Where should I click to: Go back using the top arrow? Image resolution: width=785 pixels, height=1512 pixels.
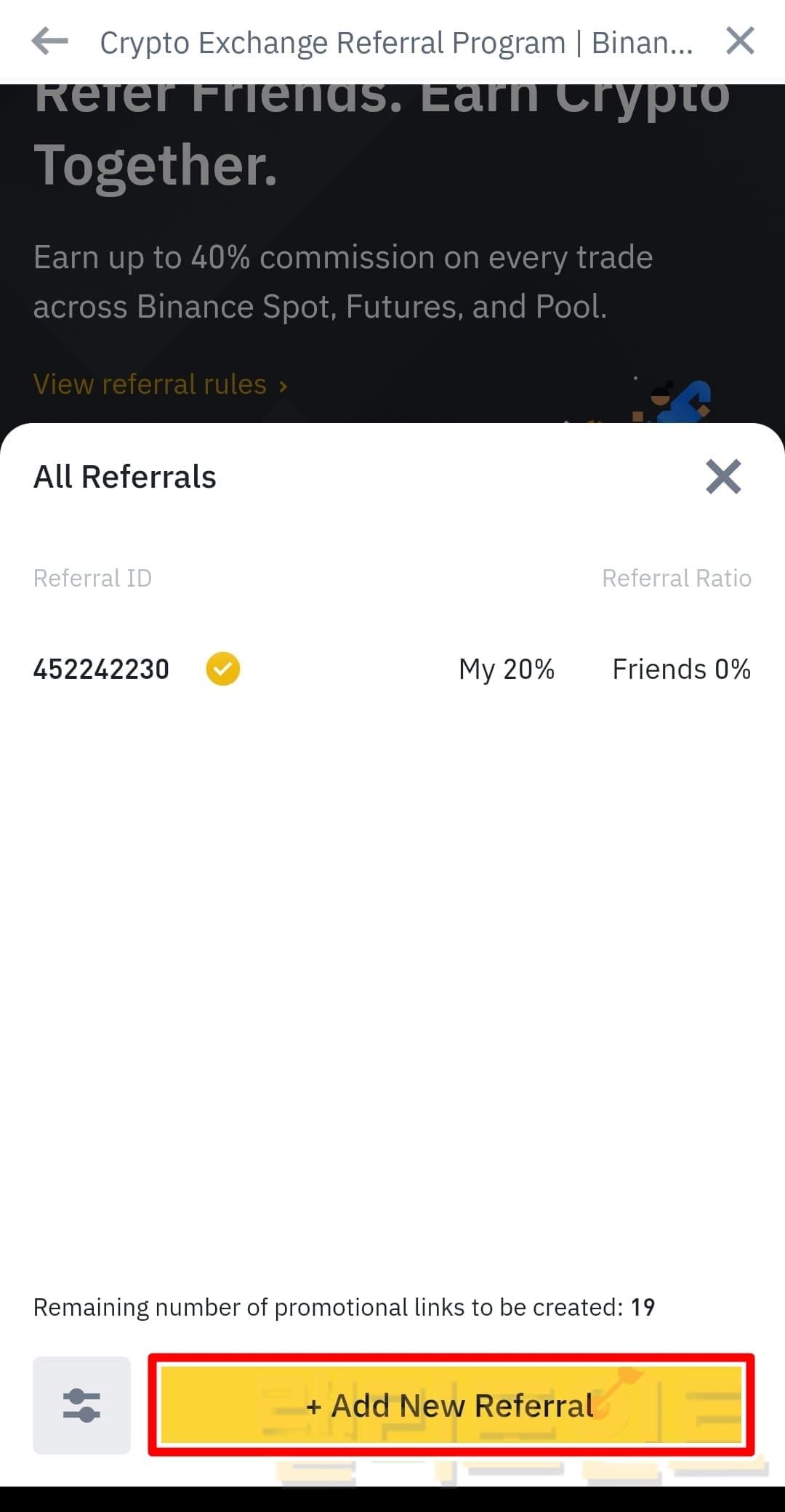click(x=49, y=41)
